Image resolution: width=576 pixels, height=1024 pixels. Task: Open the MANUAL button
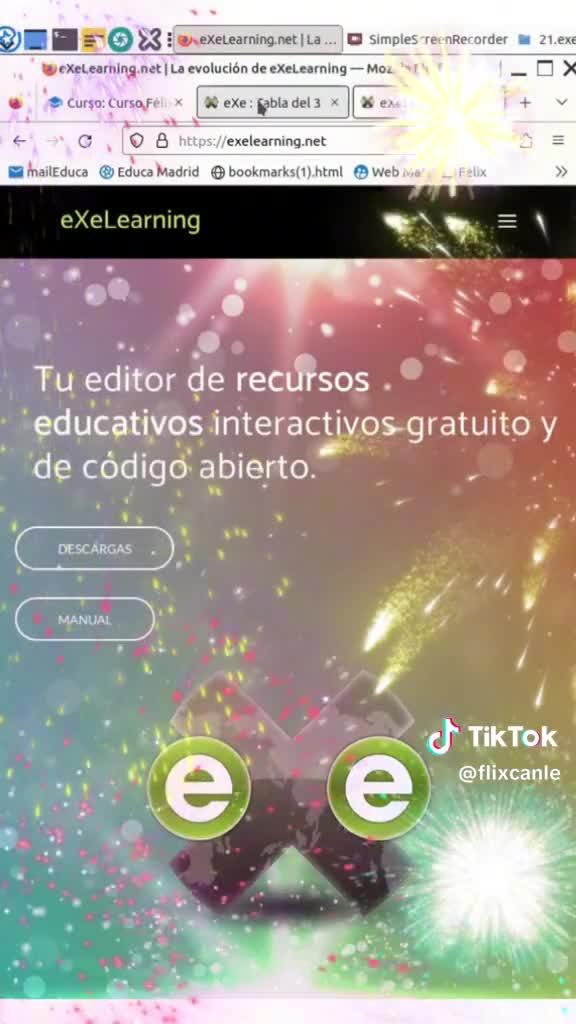click(x=85, y=619)
